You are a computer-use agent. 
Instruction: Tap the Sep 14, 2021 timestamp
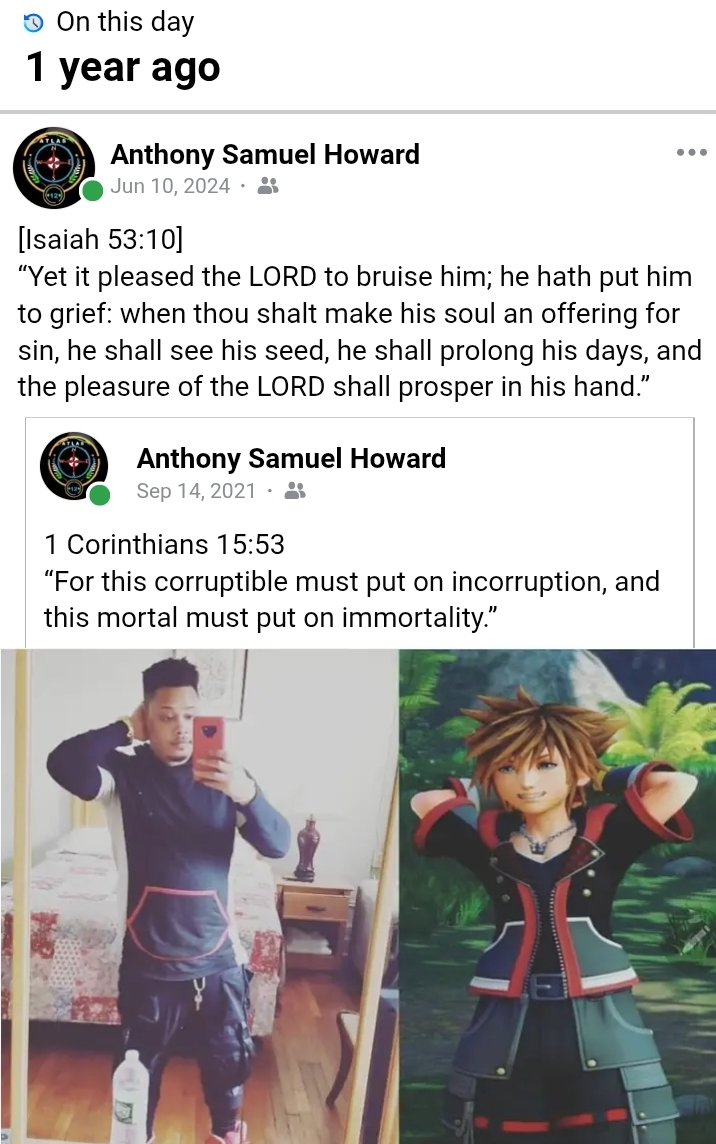point(196,491)
